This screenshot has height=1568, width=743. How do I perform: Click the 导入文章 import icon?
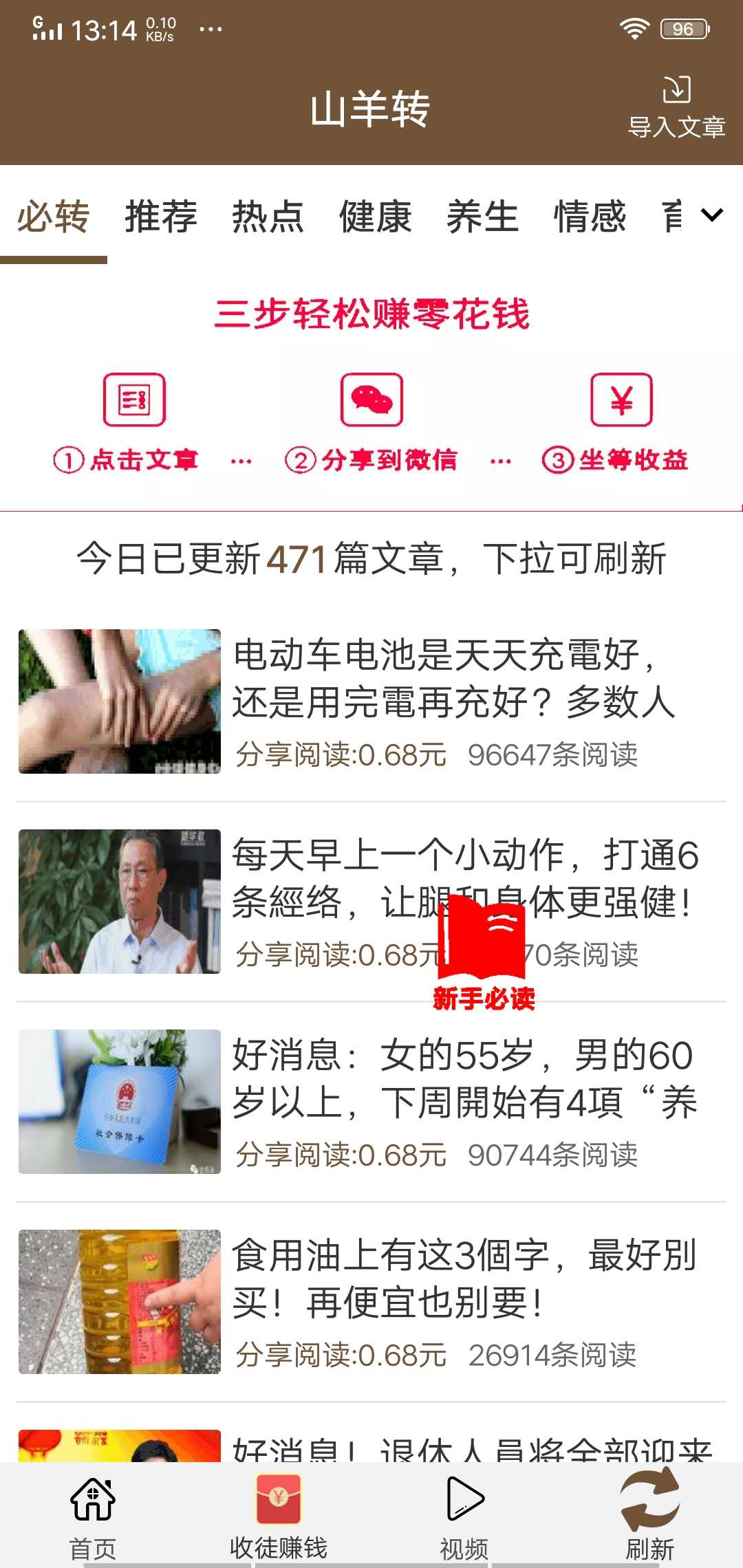pyautogui.click(x=678, y=103)
